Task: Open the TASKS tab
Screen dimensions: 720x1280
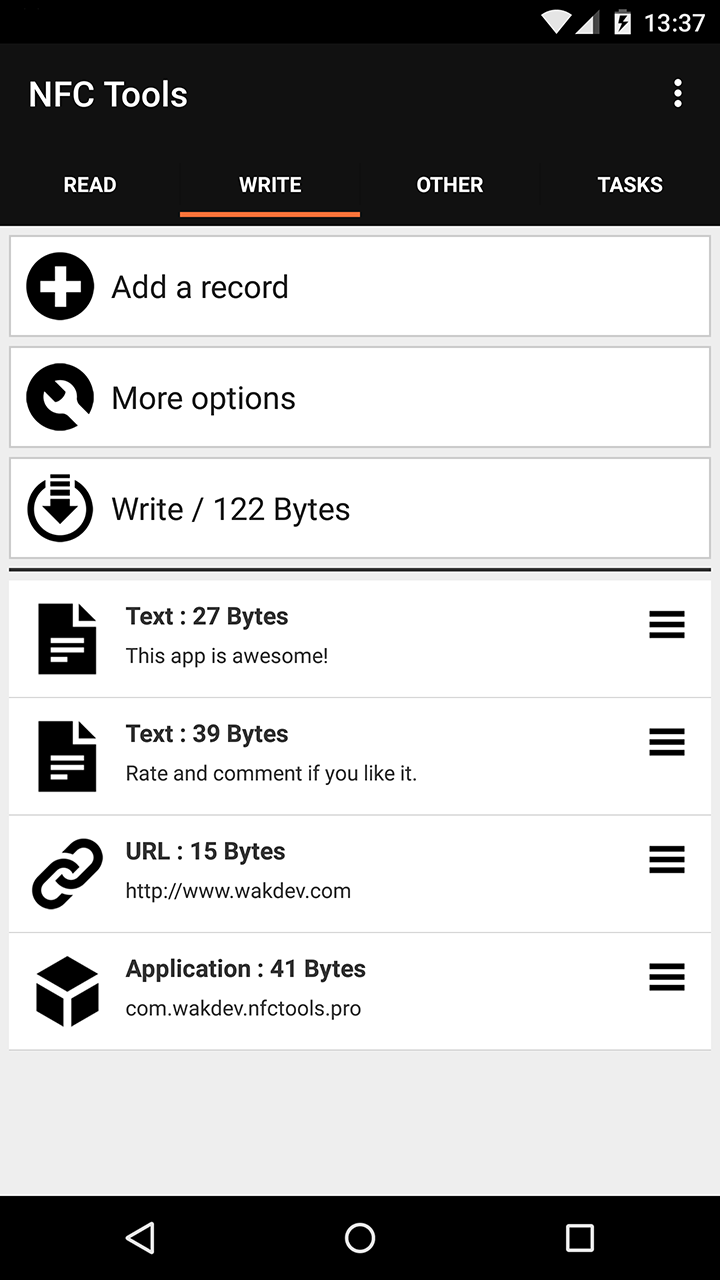Action: tap(630, 184)
